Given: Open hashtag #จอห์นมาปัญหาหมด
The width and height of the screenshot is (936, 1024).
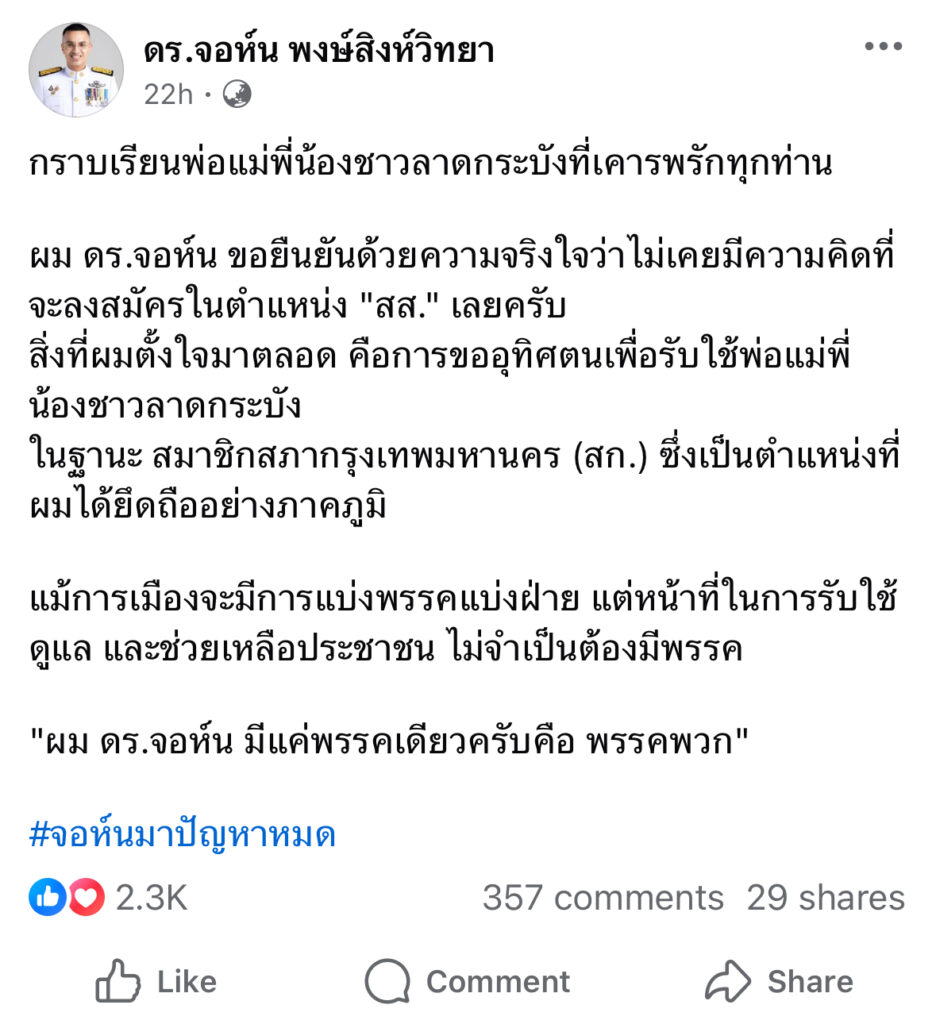Looking at the screenshot, I should [x=182, y=835].
